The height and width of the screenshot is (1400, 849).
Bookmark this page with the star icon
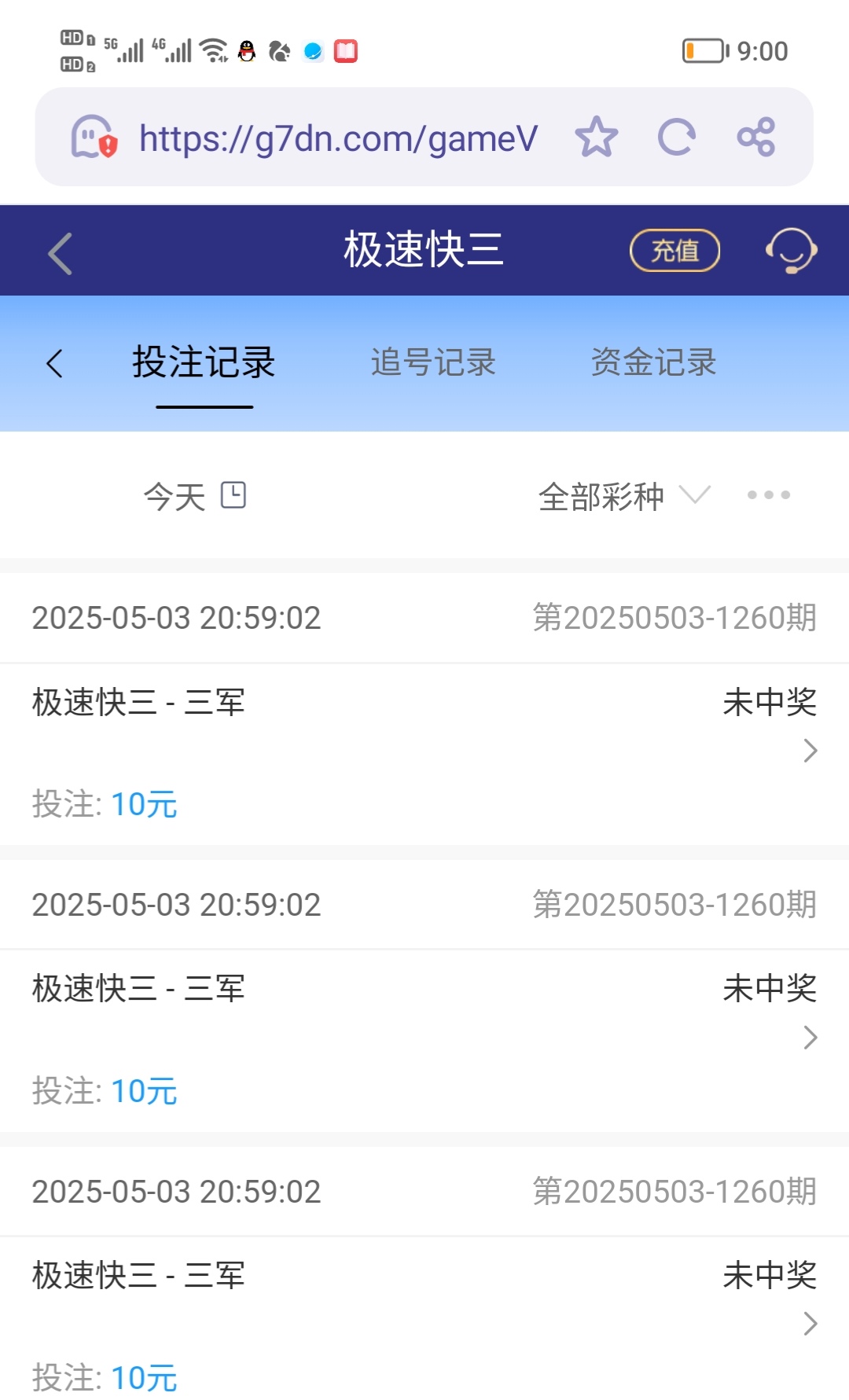click(x=597, y=137)
